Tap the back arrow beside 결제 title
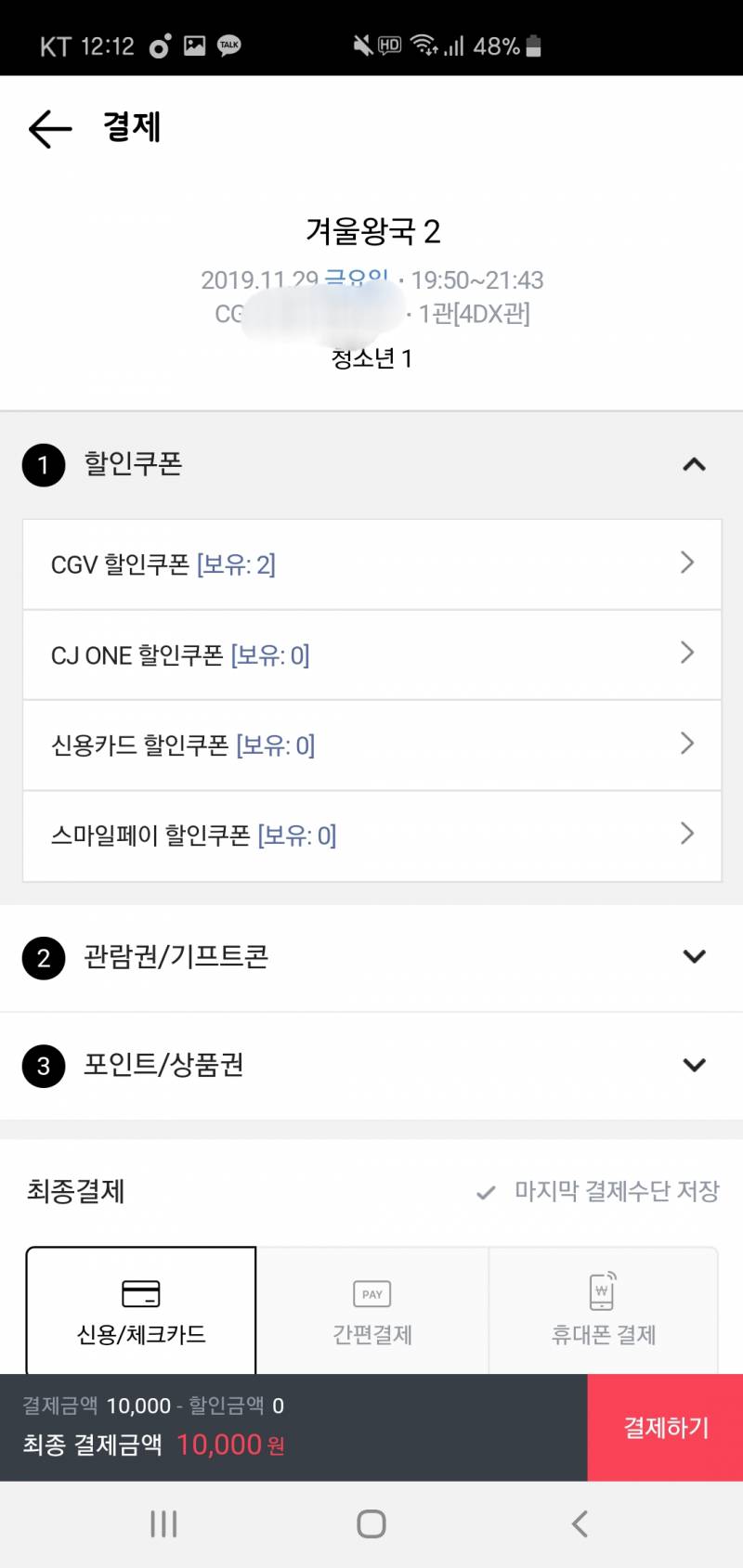 click(48, 128)
